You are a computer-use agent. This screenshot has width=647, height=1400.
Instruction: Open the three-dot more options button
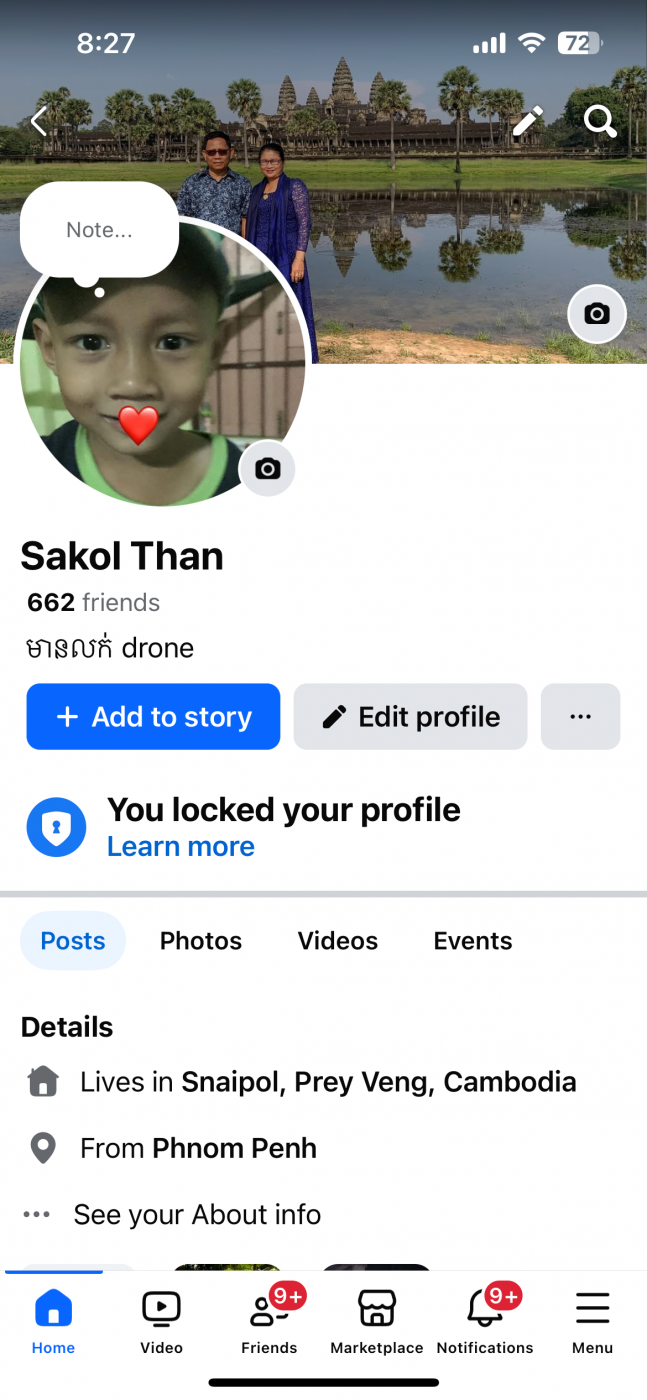(x=580, y=716)
